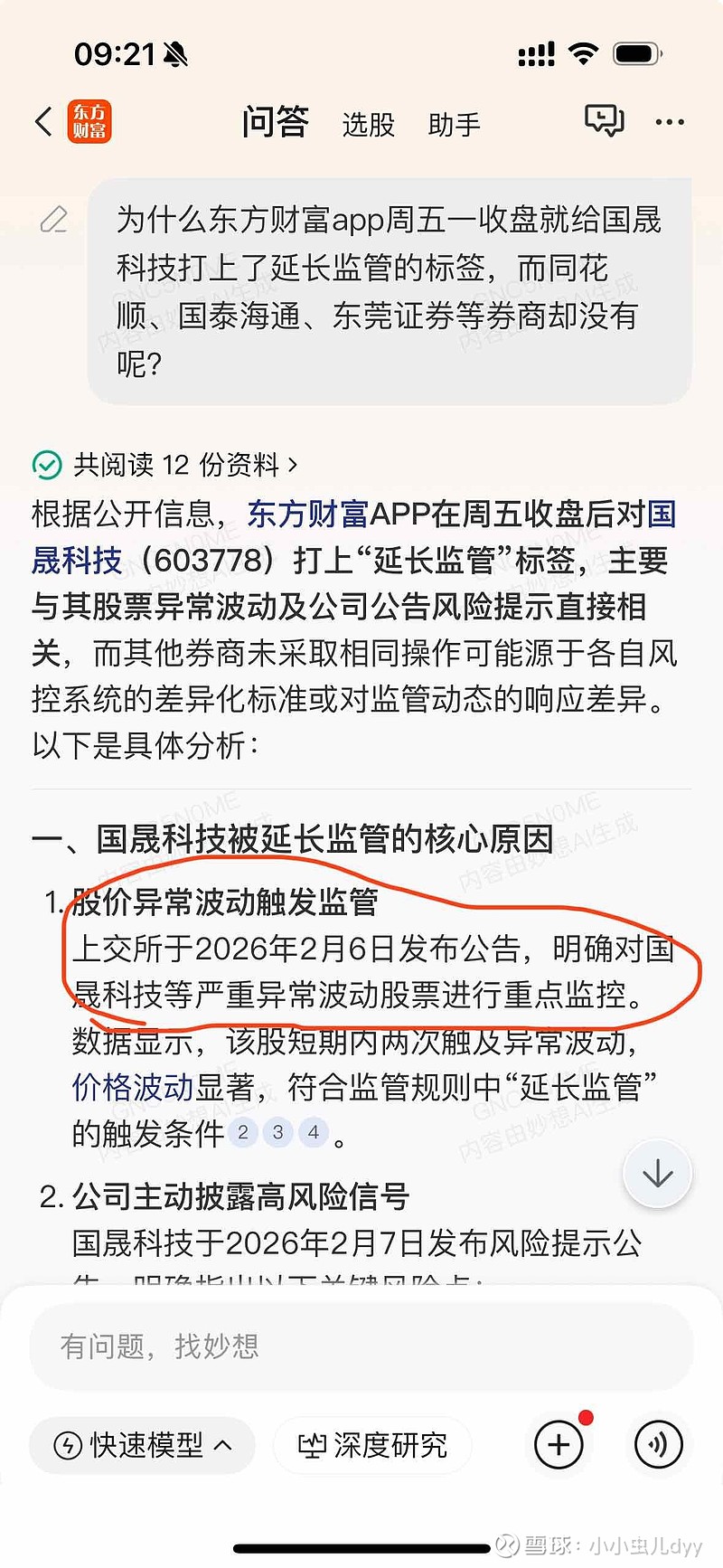The width and height of the screenshot is (723, 1568).
Task: Switch to the 助手 tab
Action: [454, 127]
